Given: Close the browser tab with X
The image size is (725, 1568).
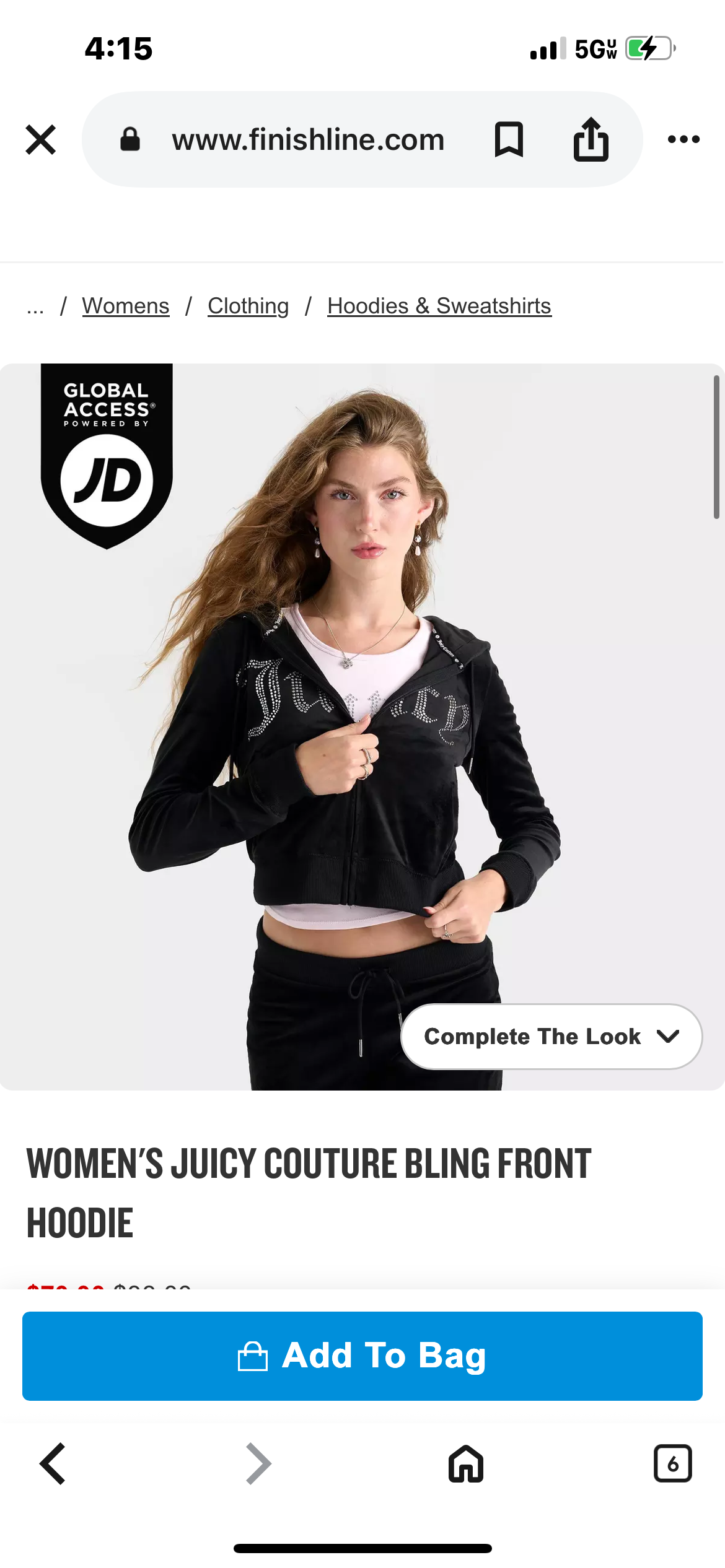Looking at the screenshot, I should (41, 139).
